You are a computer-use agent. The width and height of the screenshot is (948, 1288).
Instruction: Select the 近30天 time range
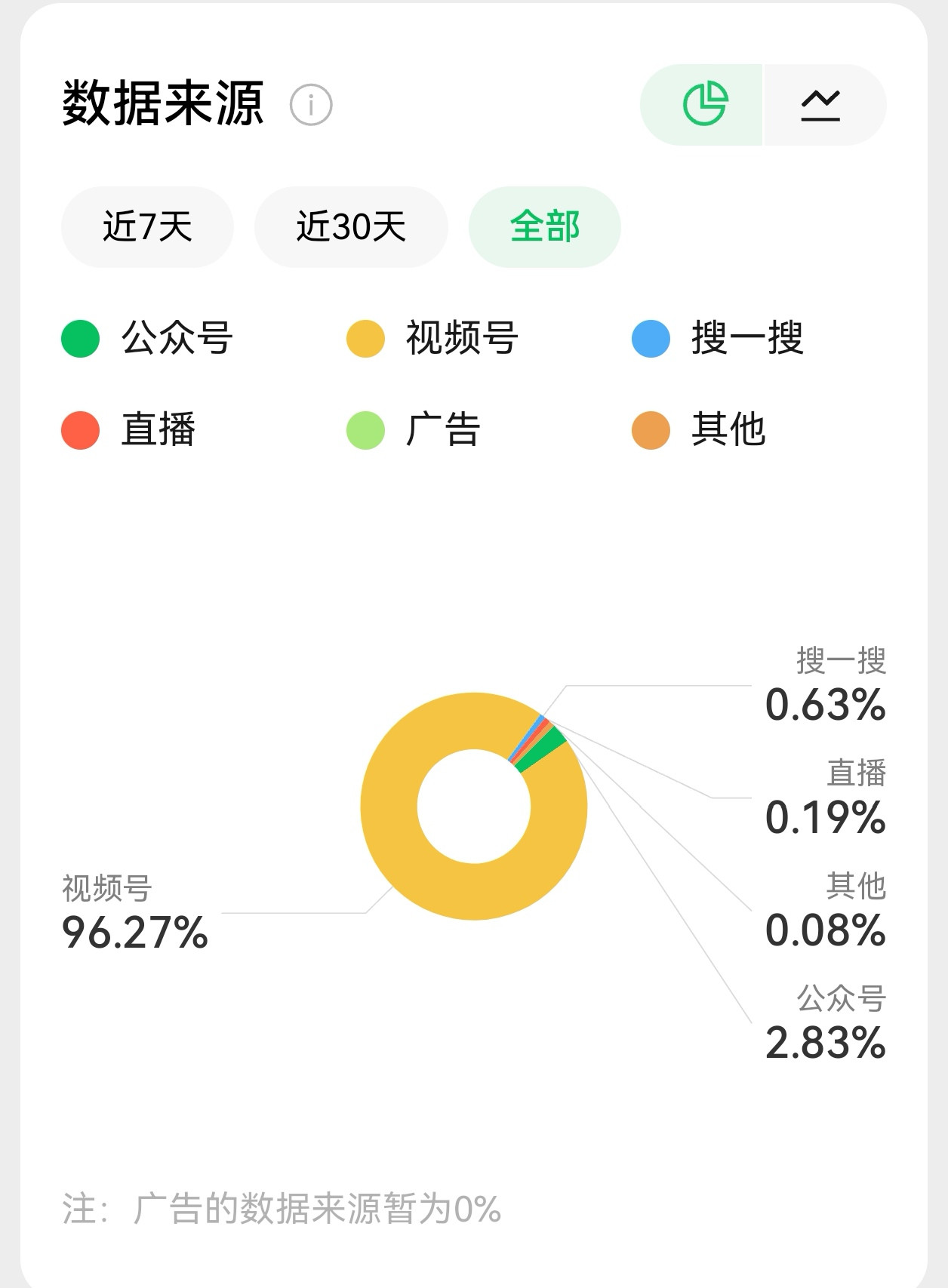point(351,227)
